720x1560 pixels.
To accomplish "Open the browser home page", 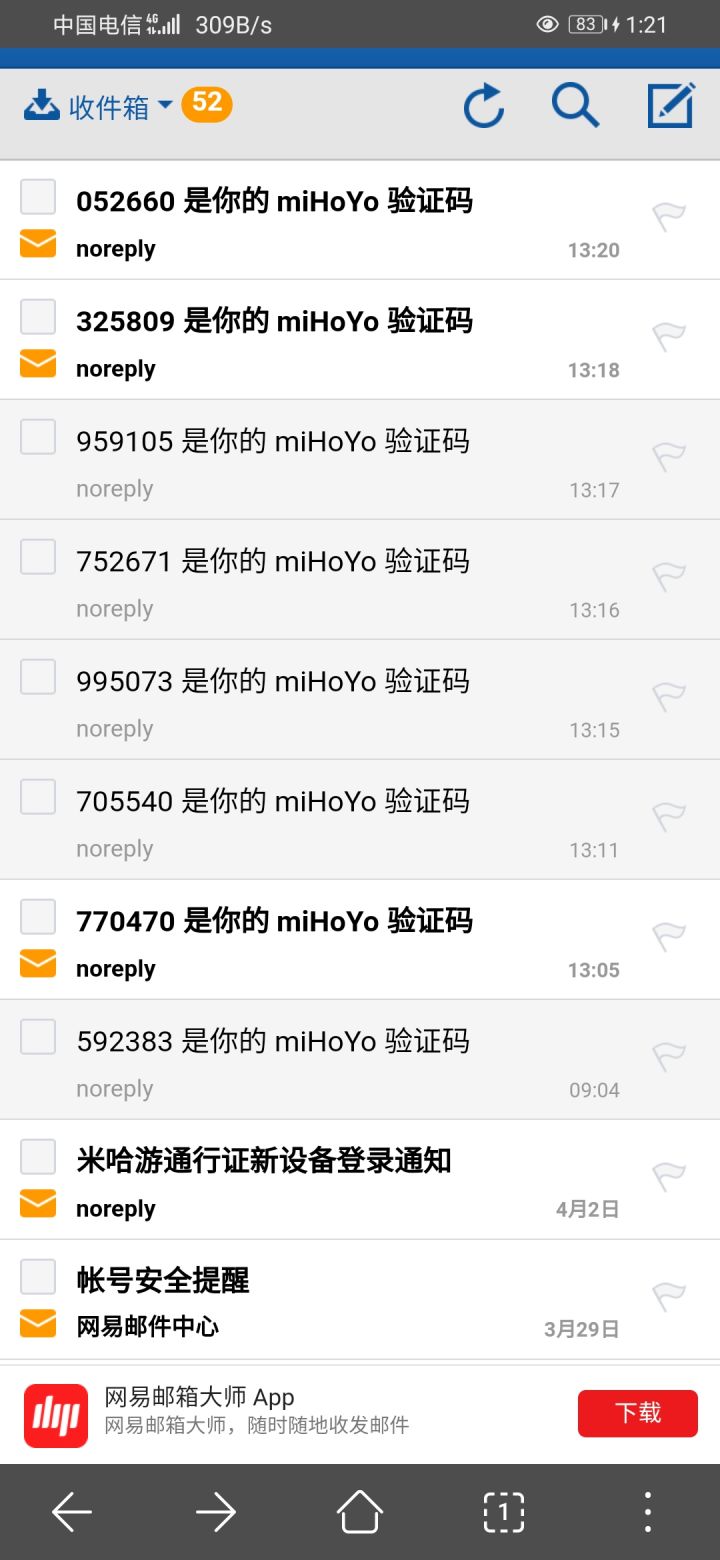I will (x=360, y=1512).
